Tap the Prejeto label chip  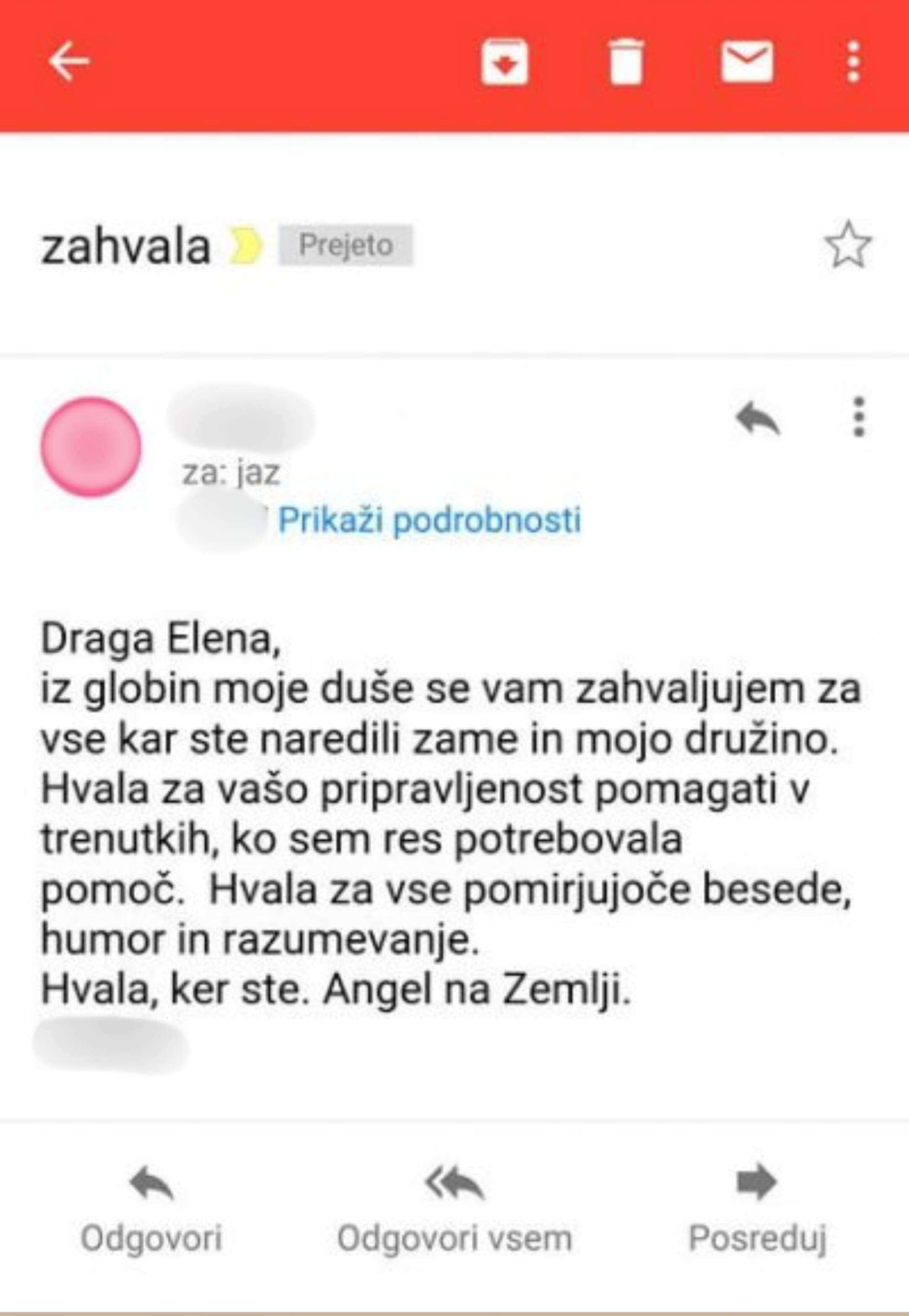coord(346,246)
